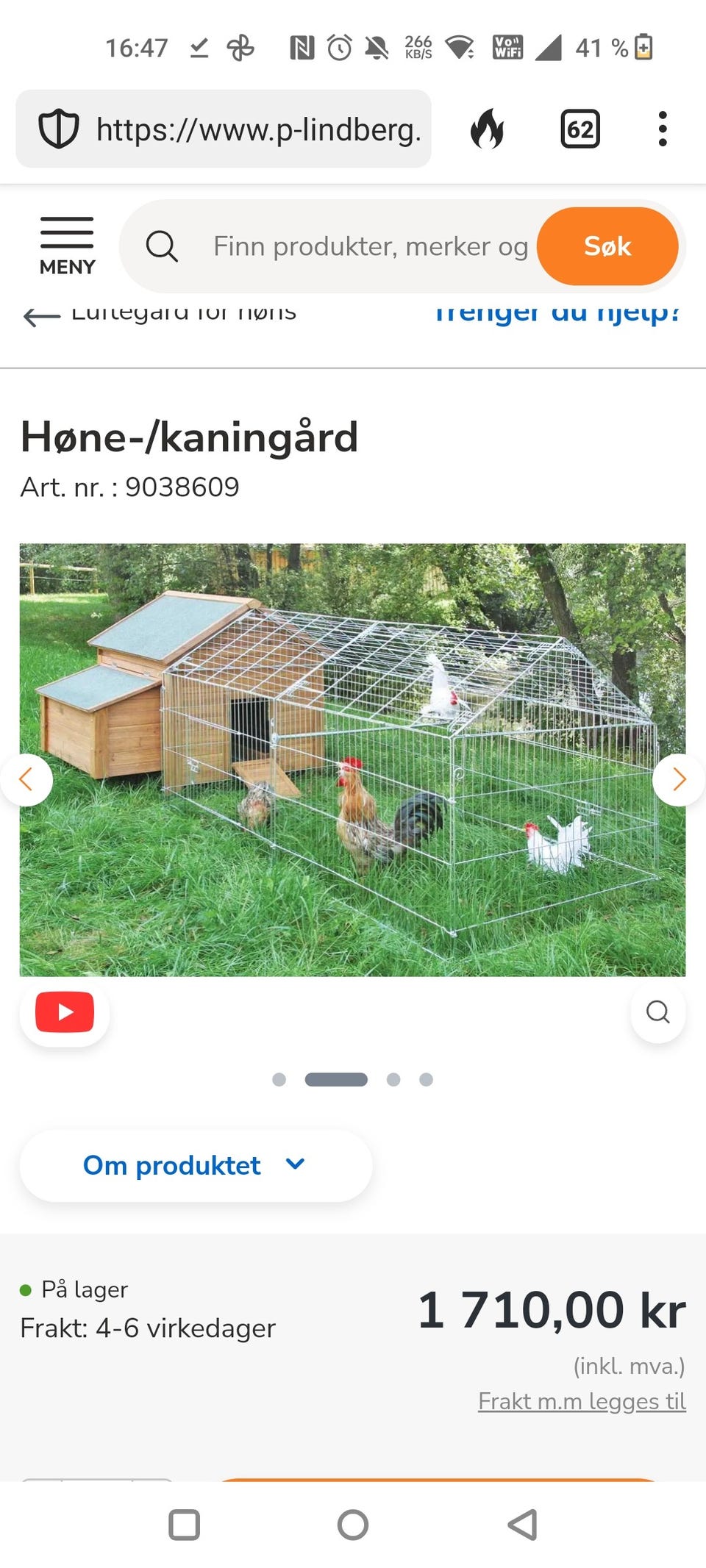Expand the Om produktet section
The image size is (706, 1568).
pos(172,1165)
